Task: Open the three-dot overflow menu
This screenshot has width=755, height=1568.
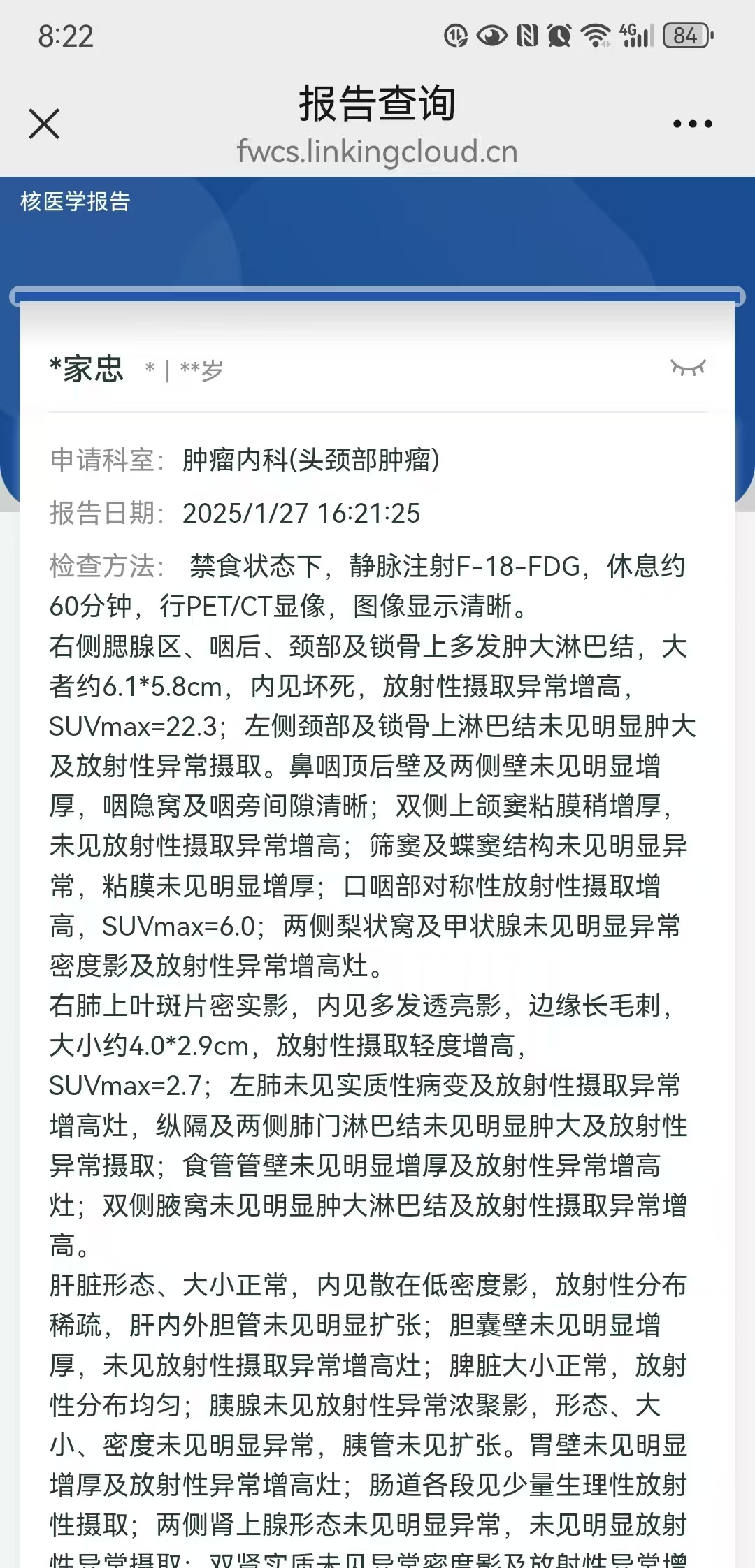Action: (x=692, y=124)
